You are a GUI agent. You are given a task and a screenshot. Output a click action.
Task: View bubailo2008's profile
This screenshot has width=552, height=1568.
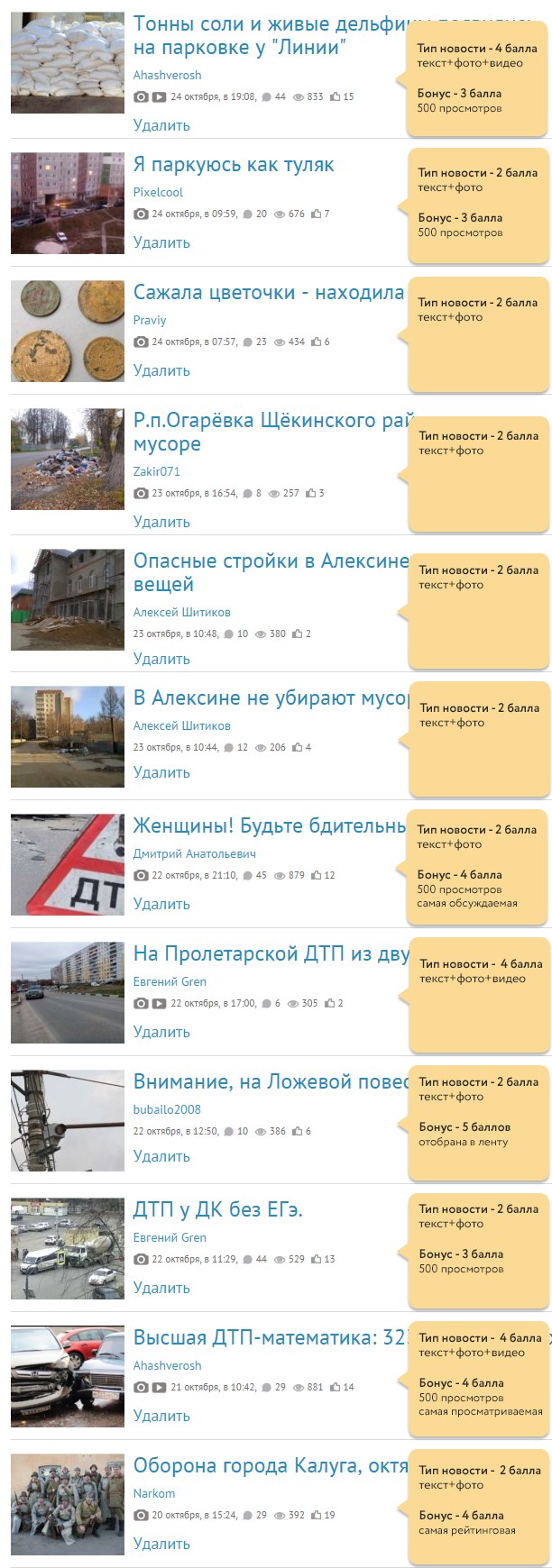point(167,1109)
